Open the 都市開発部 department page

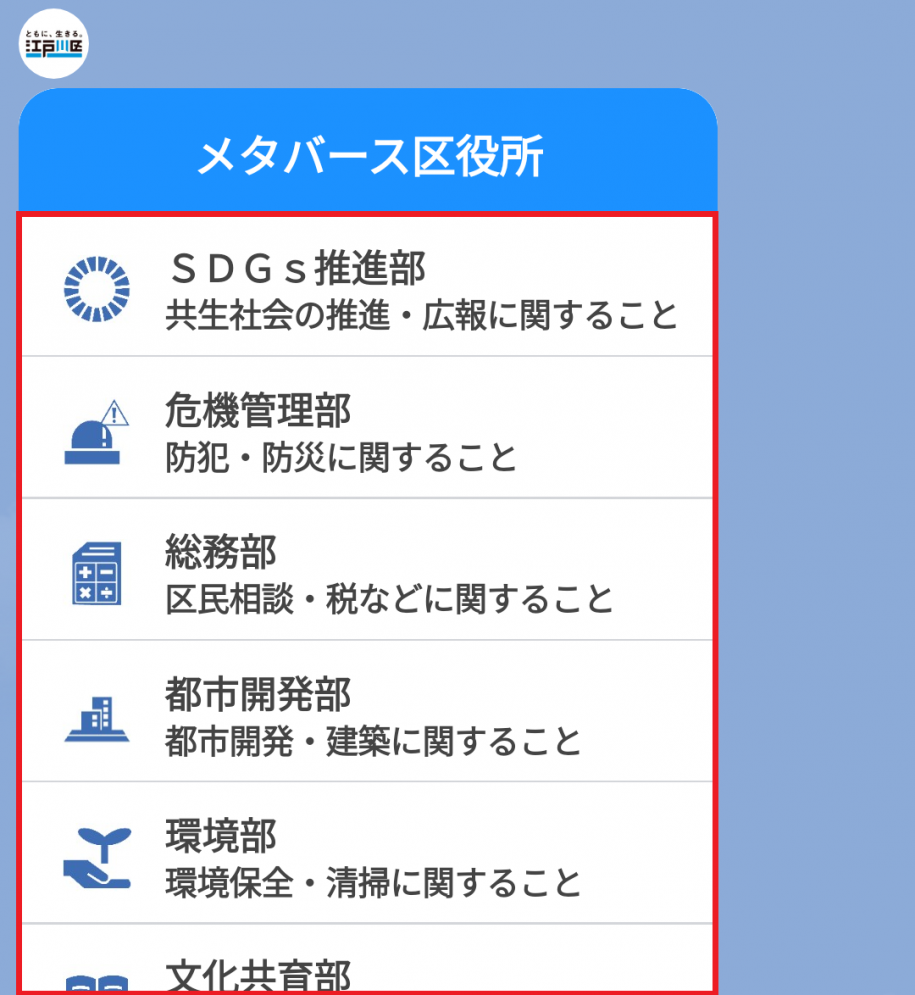370,712
